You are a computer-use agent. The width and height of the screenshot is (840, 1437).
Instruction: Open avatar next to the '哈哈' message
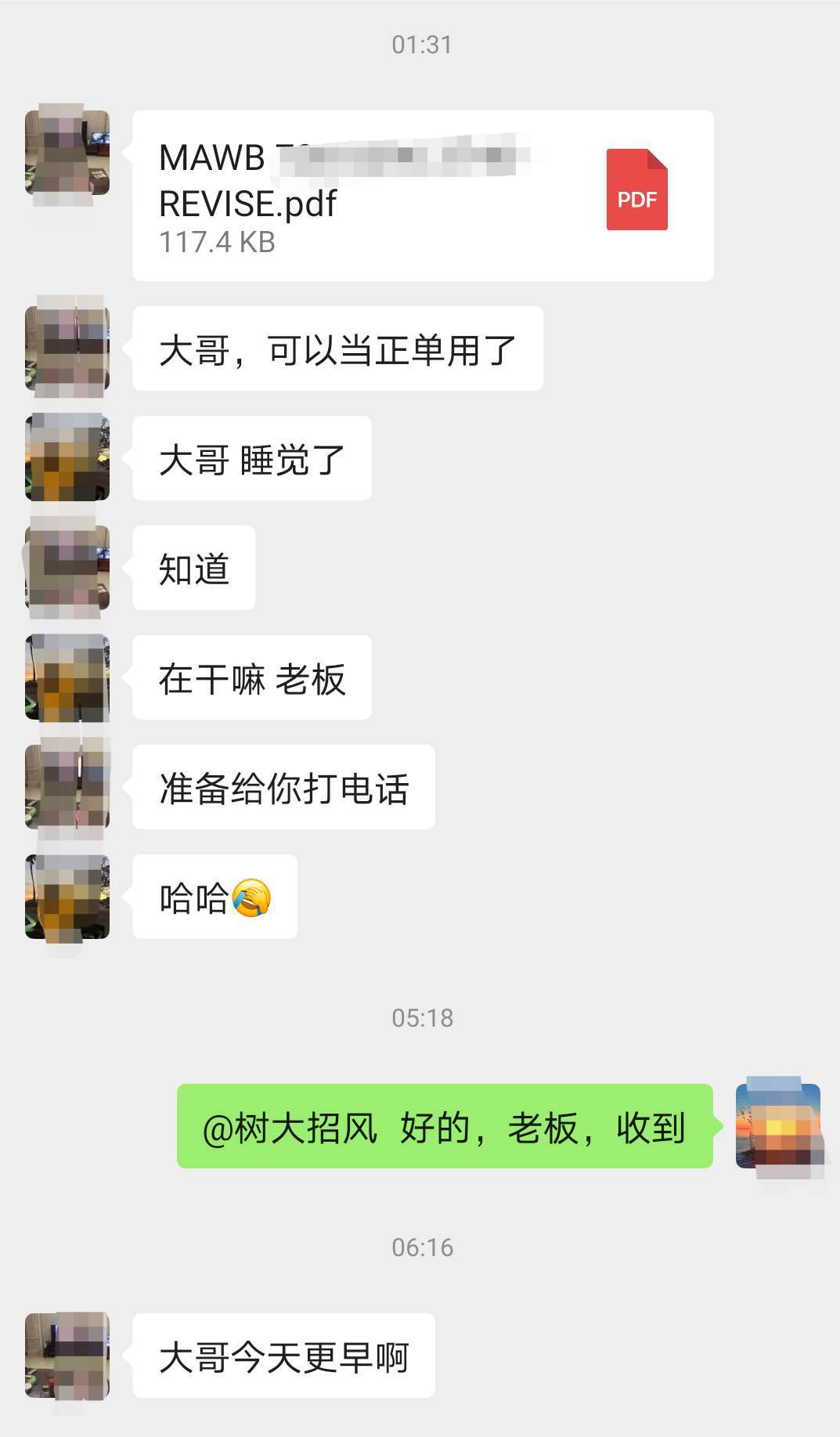67,897
